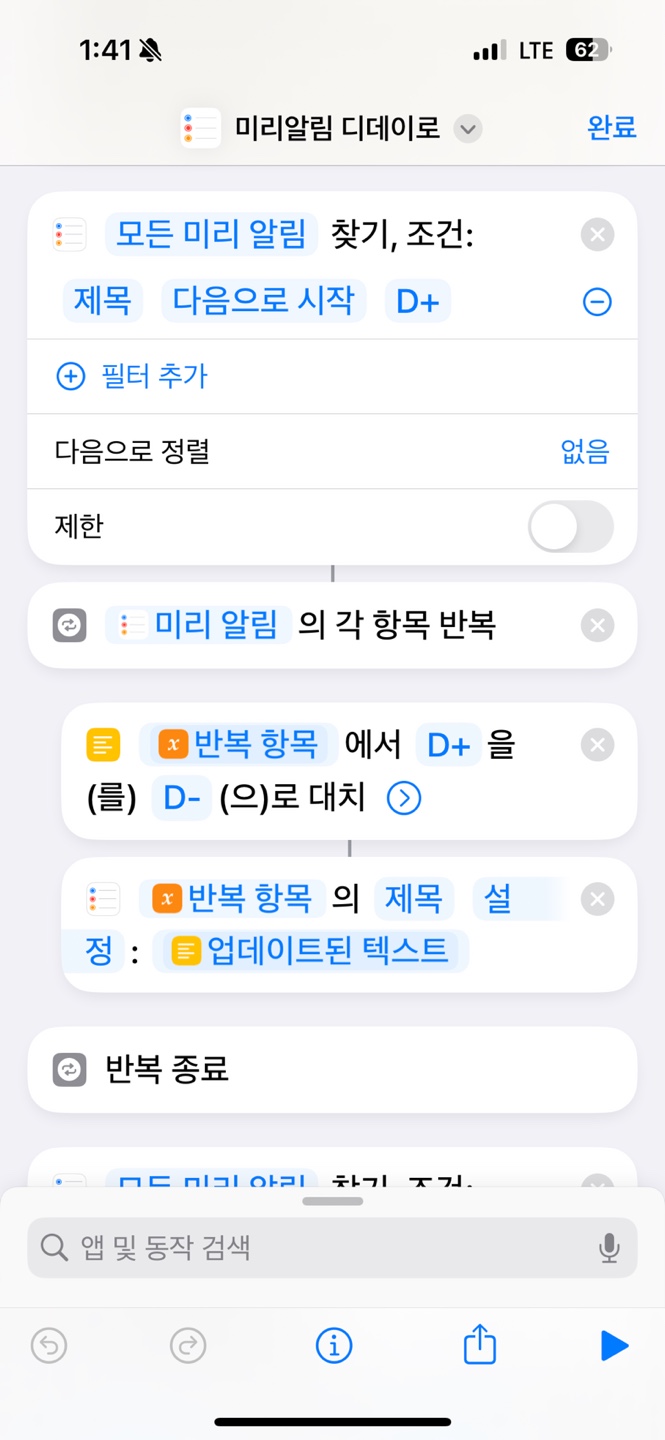Open shortcut details with the info icon
The image size is (665, 1440).
click(x=333, y=1346)
